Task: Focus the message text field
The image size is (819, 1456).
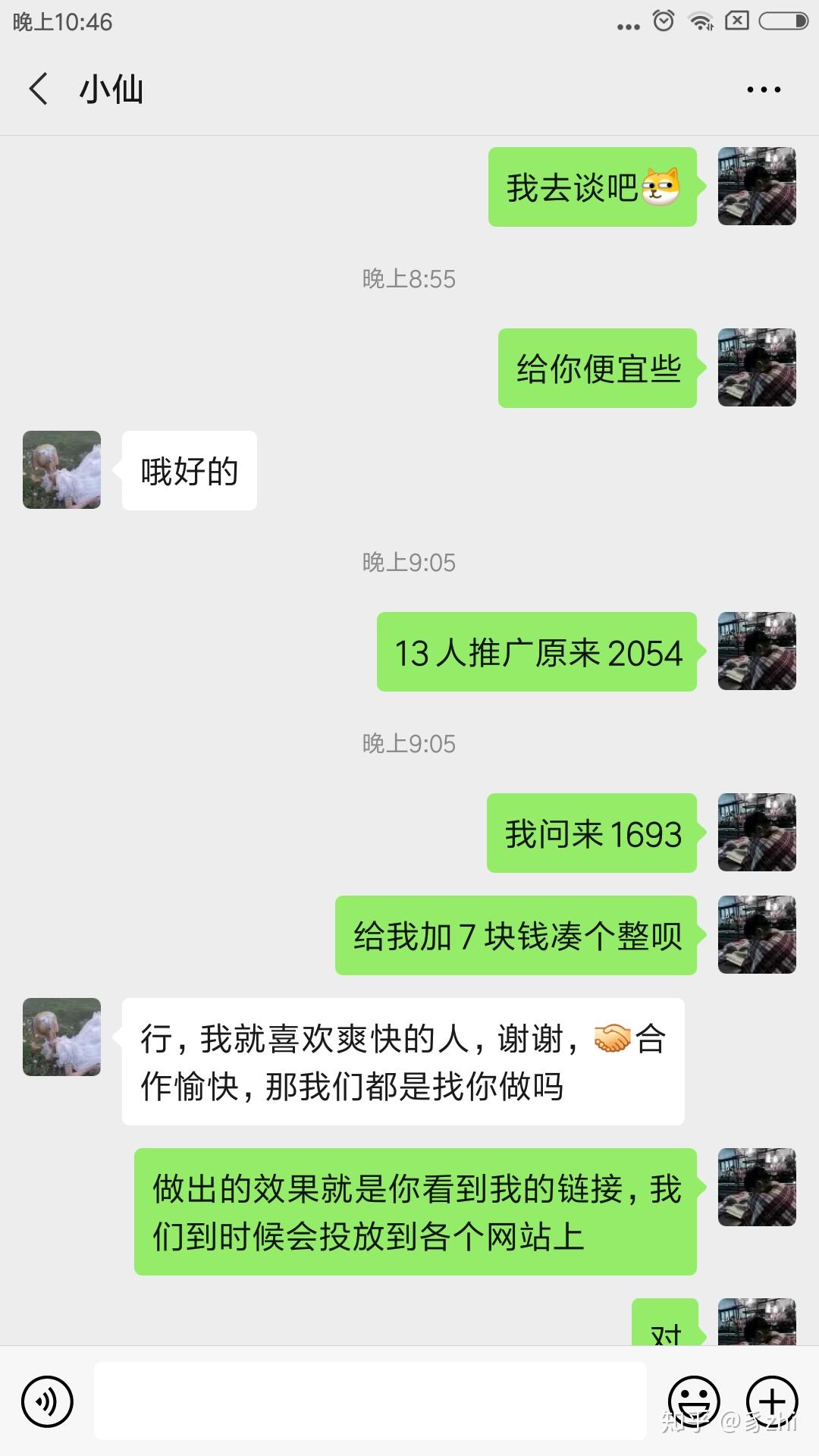Action: pos(370,1401)
